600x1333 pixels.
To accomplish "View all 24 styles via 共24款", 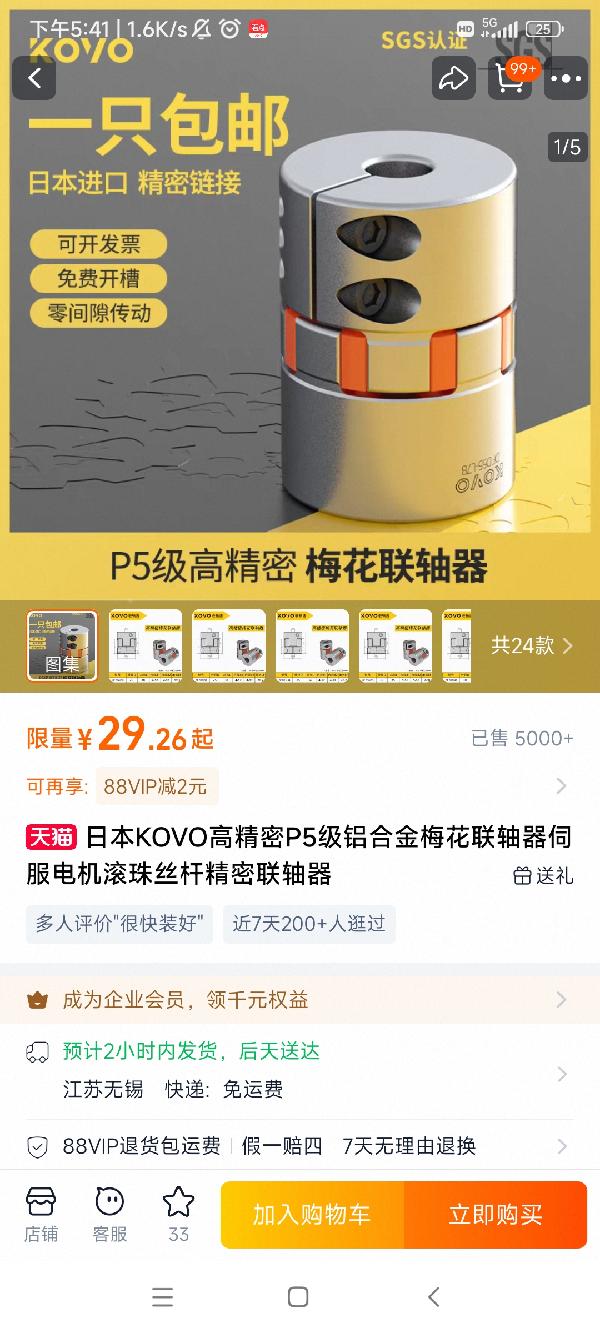I will (532, 645).
